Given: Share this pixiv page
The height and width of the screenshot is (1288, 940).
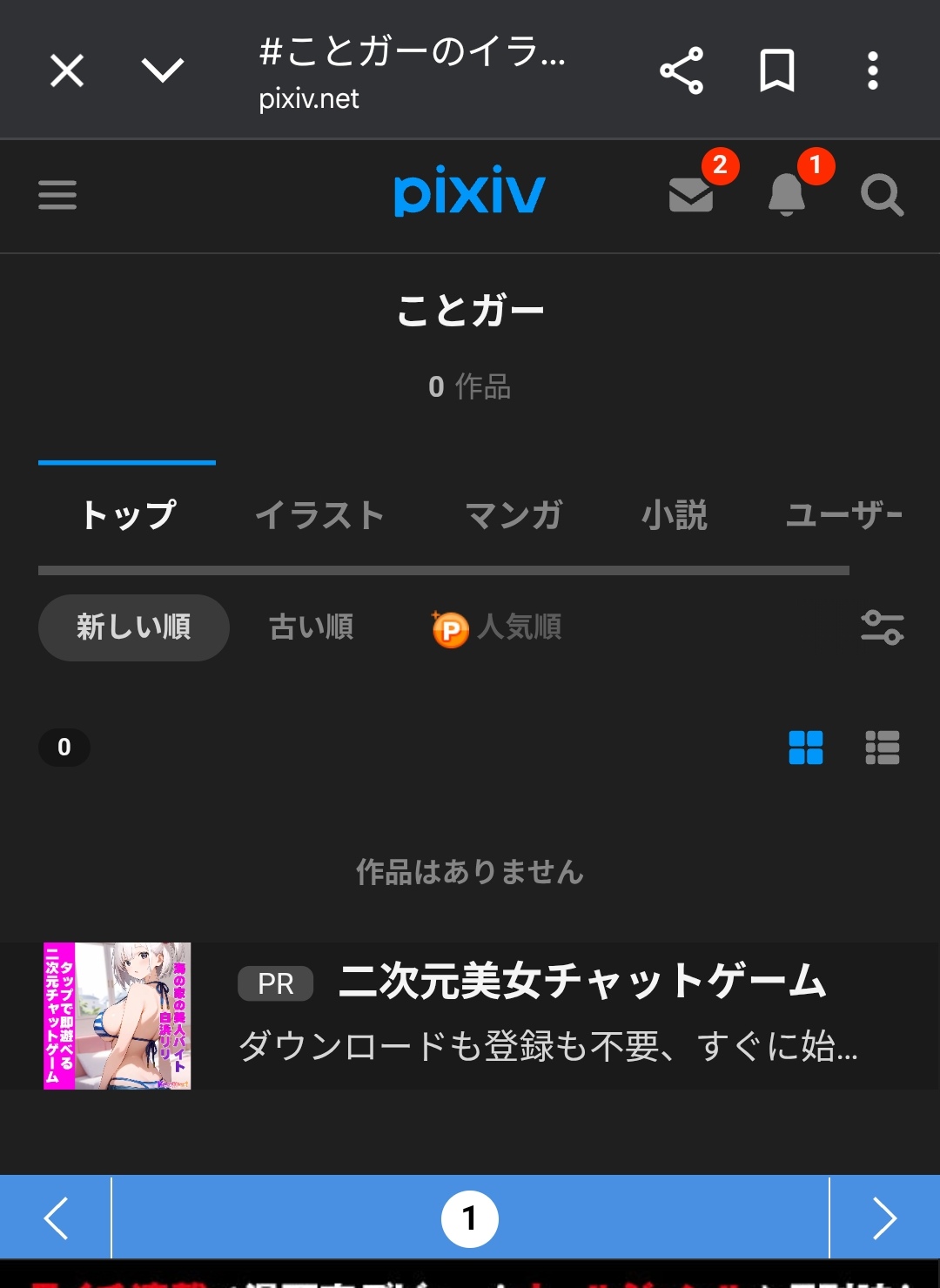Looking at the screenshot, I should pyautogui.click(x=681, y=70).
